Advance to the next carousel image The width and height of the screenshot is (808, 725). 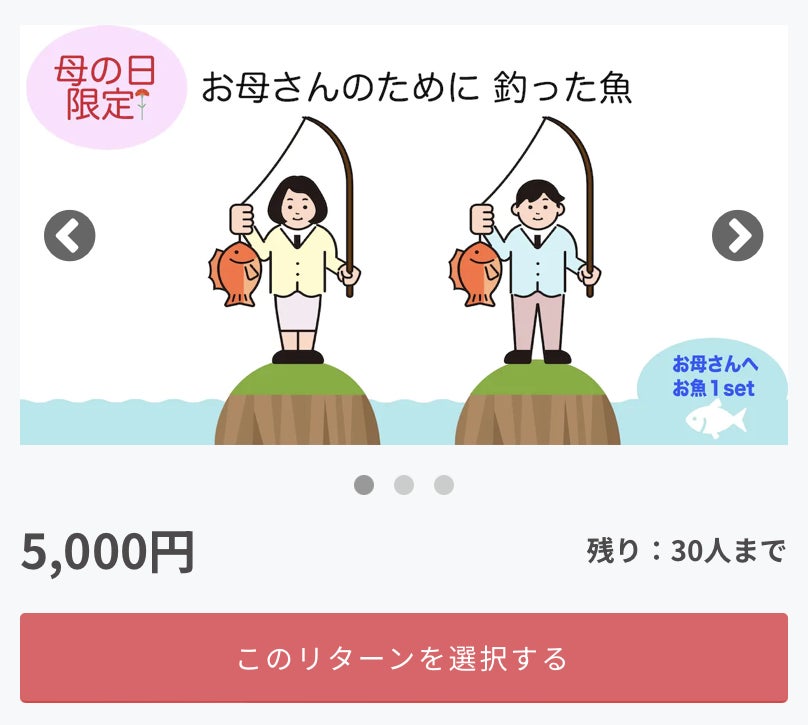point(737,236)
